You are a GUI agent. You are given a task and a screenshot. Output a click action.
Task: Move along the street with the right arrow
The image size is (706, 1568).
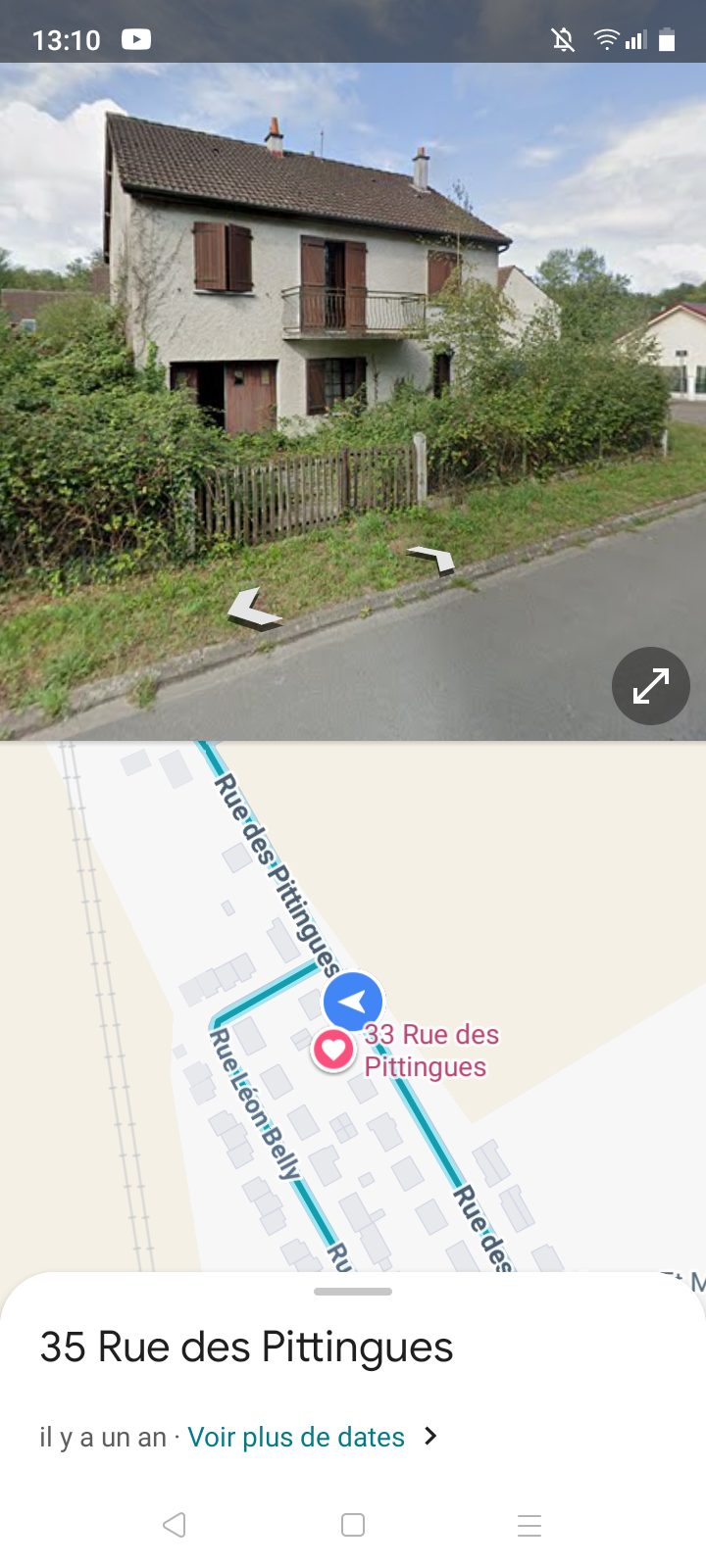pyautogui.click(x=433, y=559)
